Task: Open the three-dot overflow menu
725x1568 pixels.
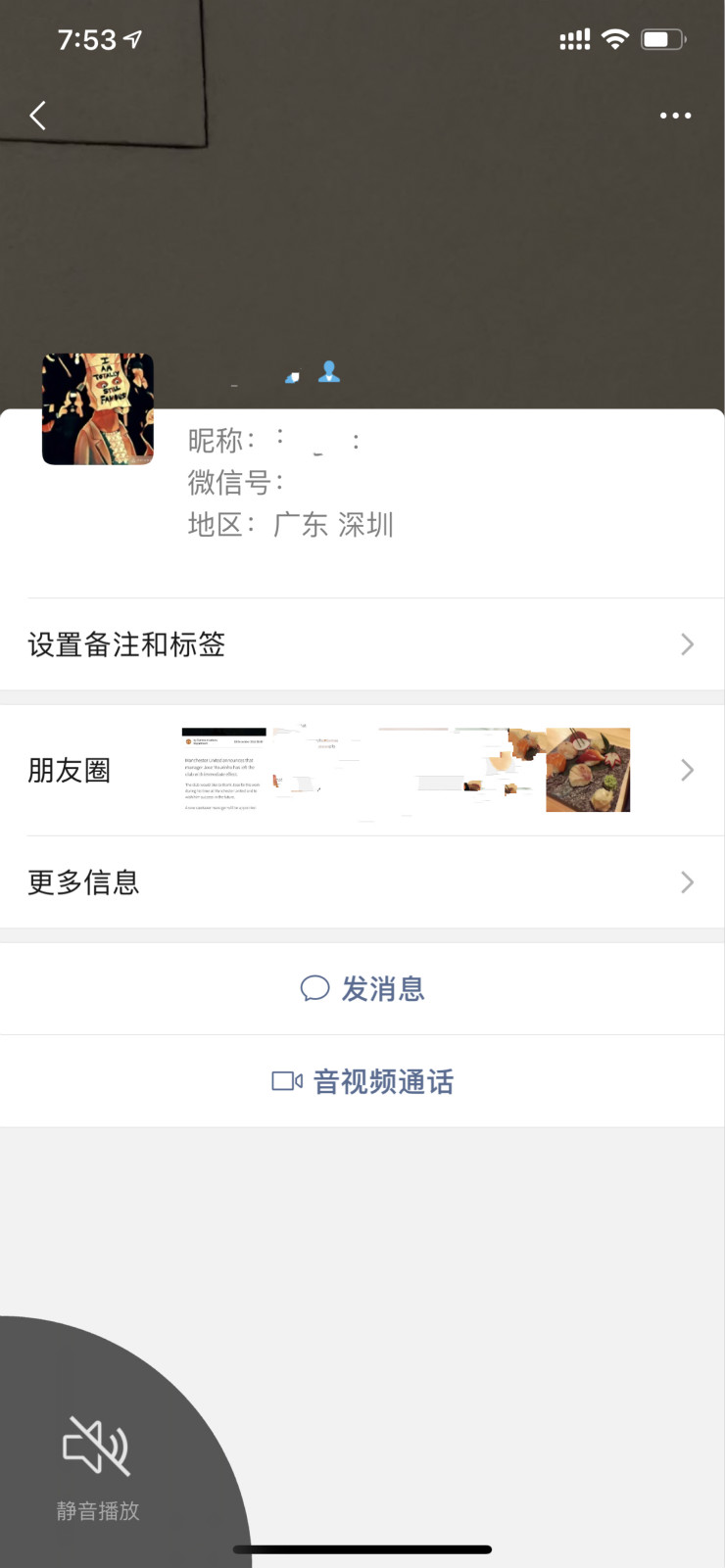Action: pyautogui.click(x=675, y=116)
